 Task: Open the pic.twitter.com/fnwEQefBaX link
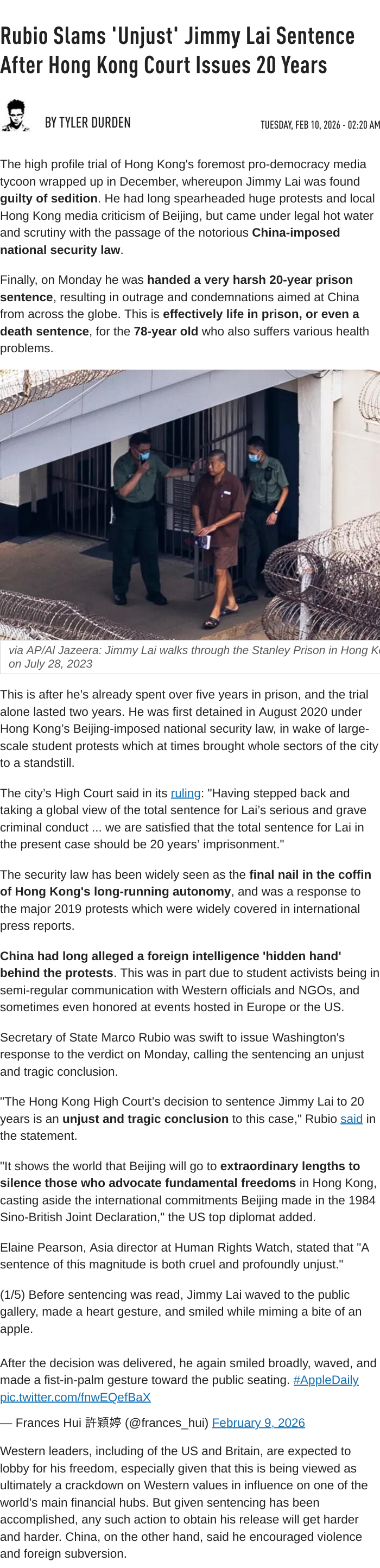coord(75,1397)
